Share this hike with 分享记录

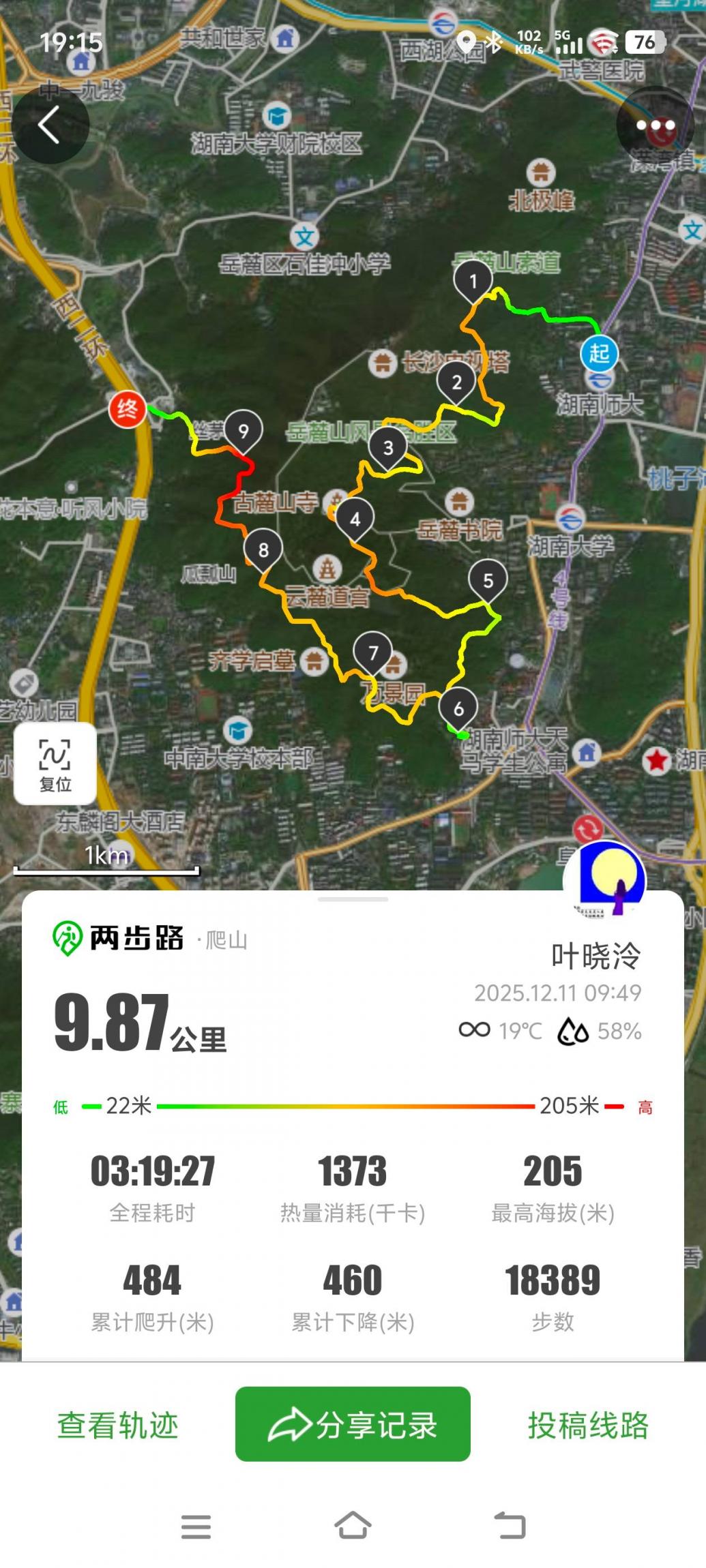click(x=353, y=1425)
